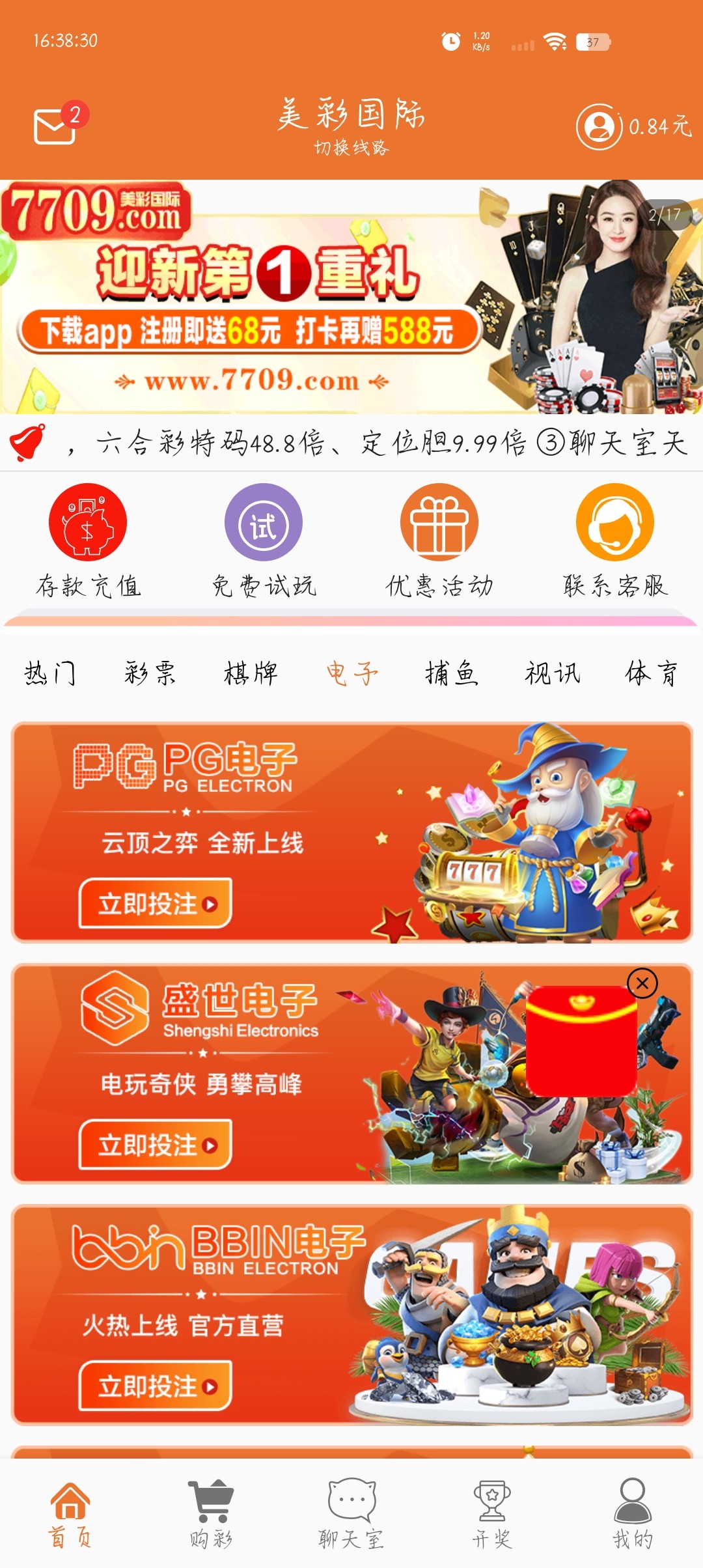Screen dimensions: 703x1568
Task: Switch to the 视讯 category tab
Action: (x=552, y=673)
